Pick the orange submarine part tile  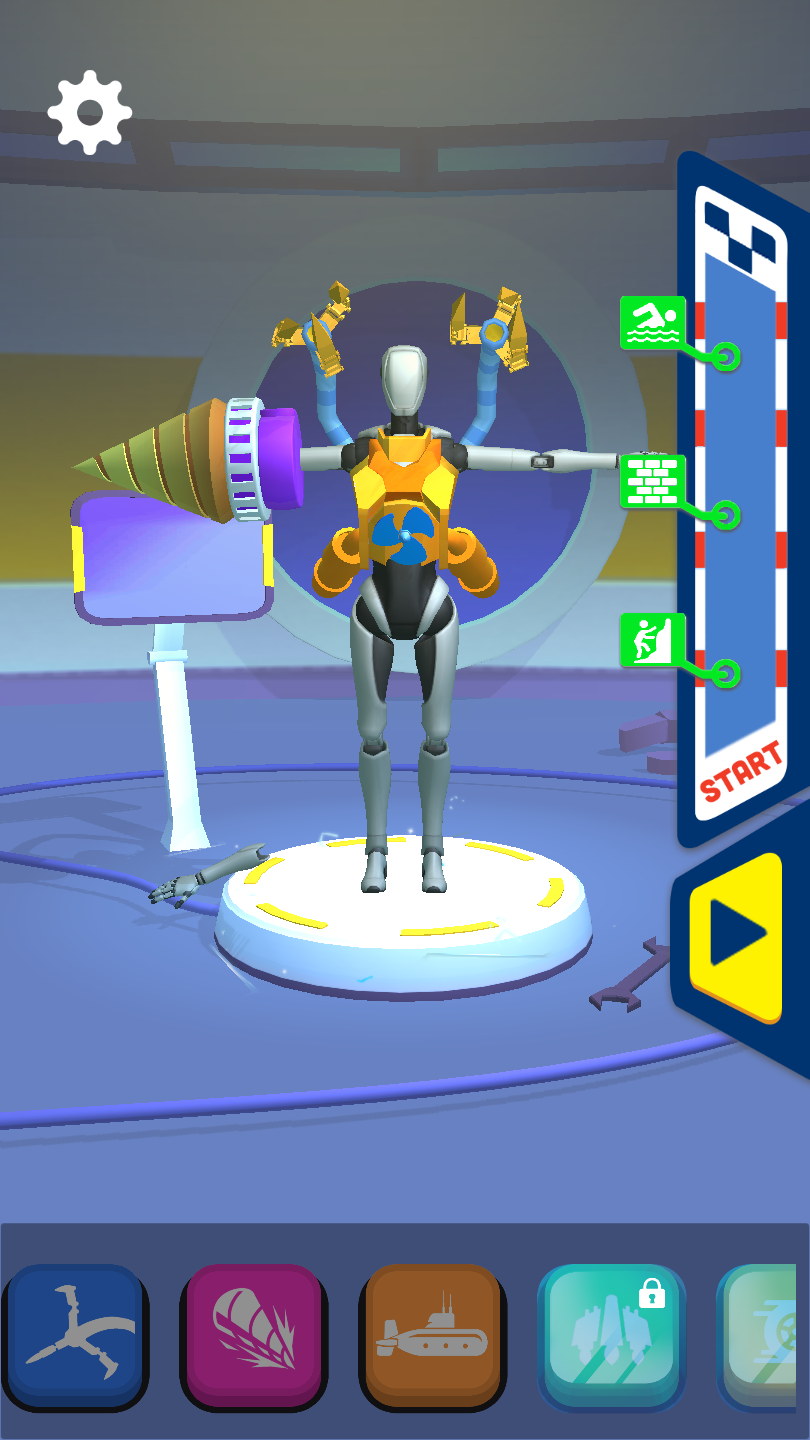(x=433, y=1337)
